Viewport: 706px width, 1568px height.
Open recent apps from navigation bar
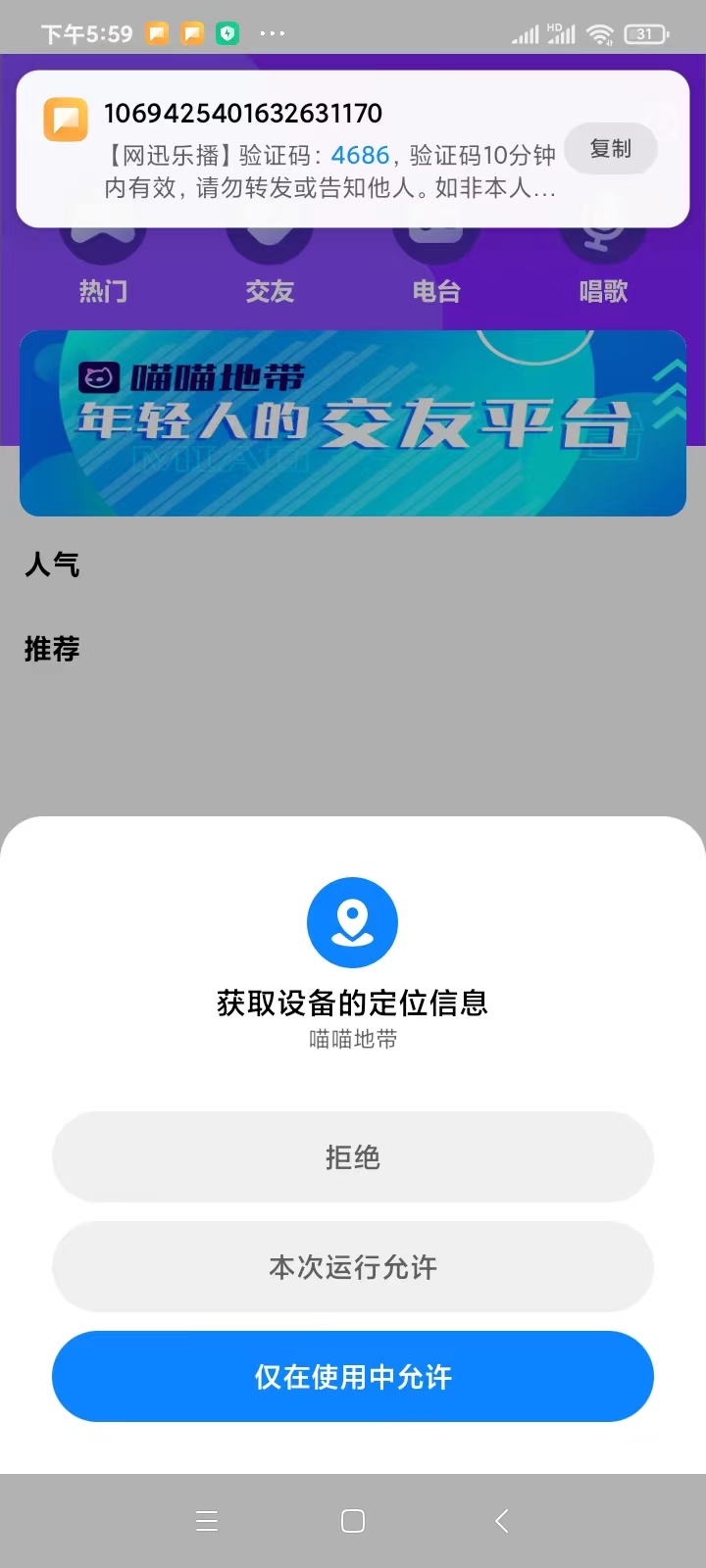pyautogui.click(x=207, y=1521)
